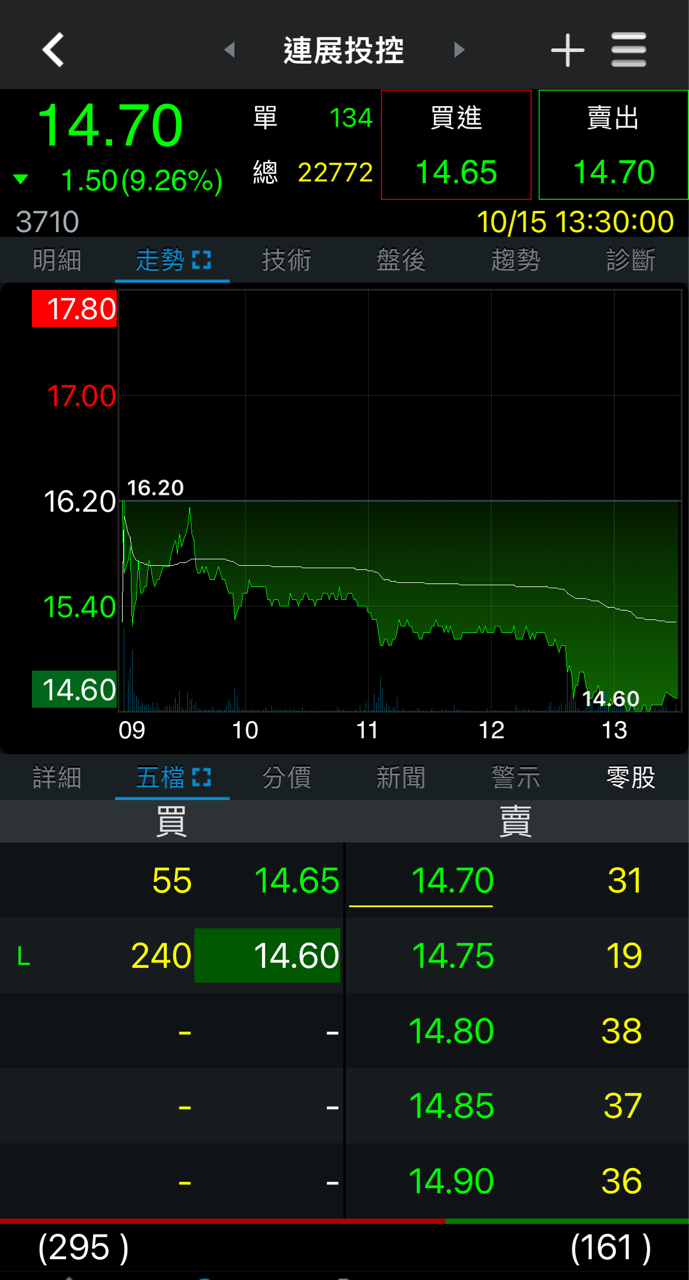Open the 技術 tab
This screenshot has height=1280, width=689.
287,261
